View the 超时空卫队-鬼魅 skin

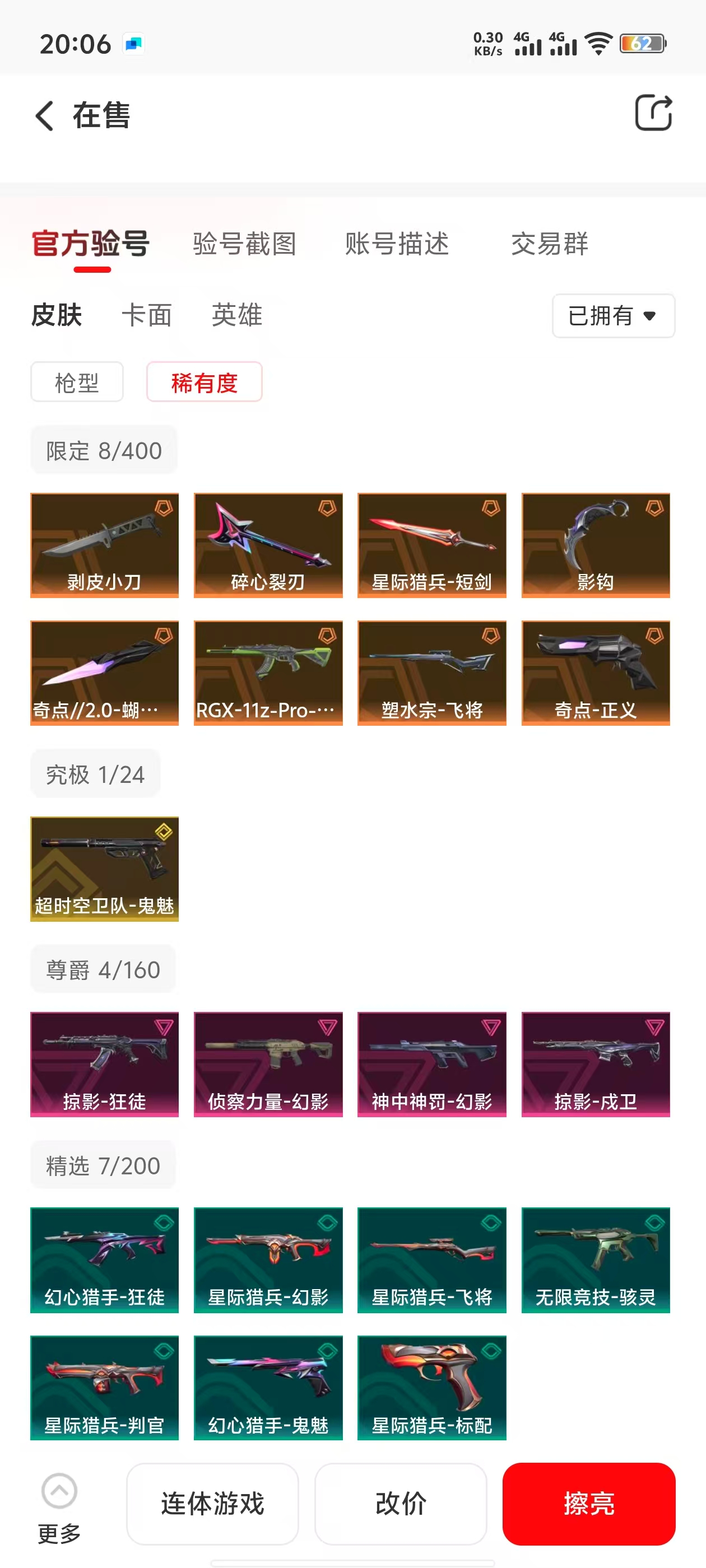point(104,869)
